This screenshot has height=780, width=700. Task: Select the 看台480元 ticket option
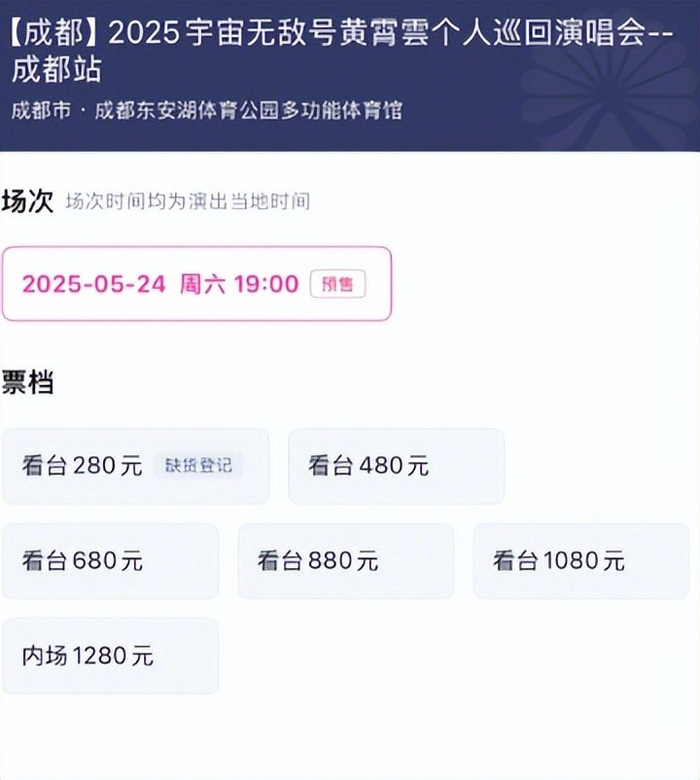click(x=396, y=466)
